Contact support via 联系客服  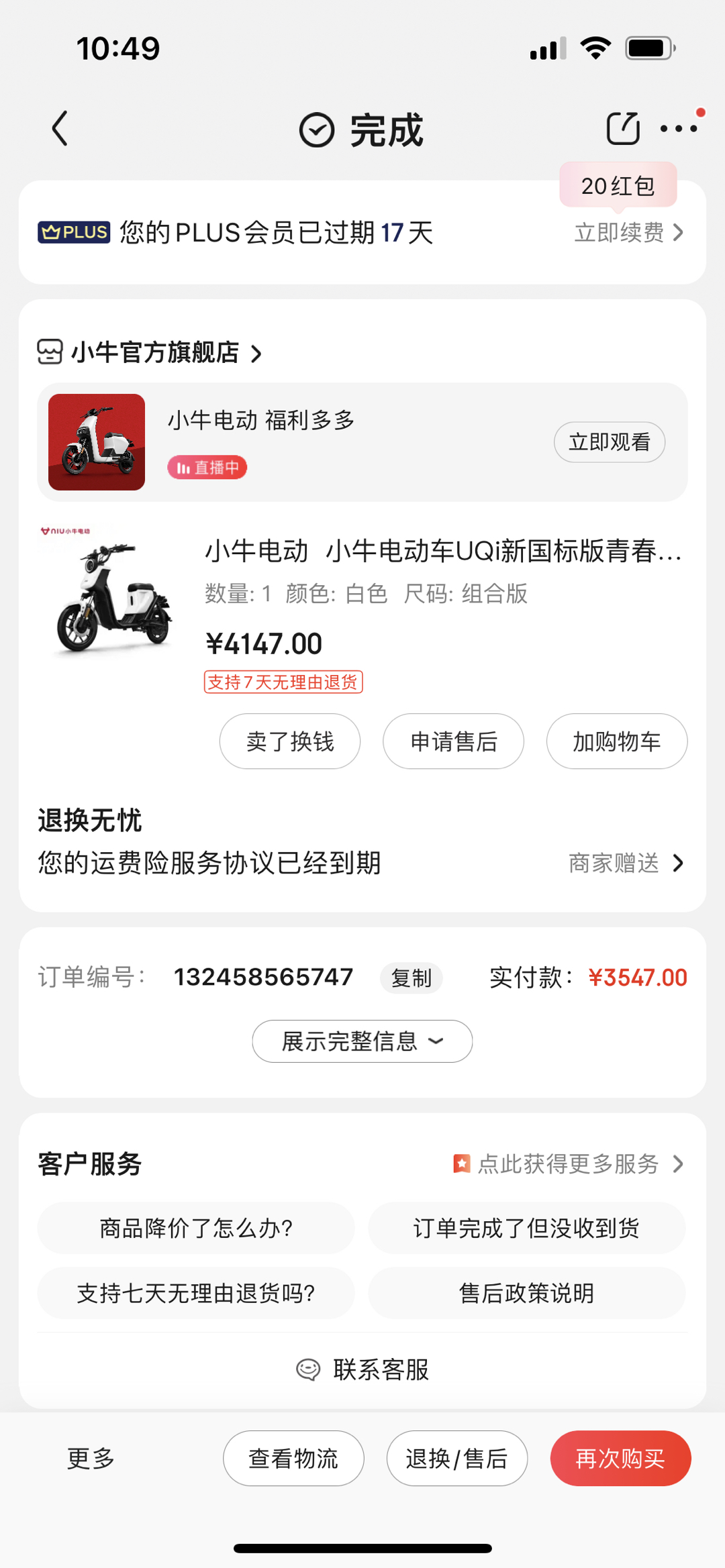[x=362, y=1369]
